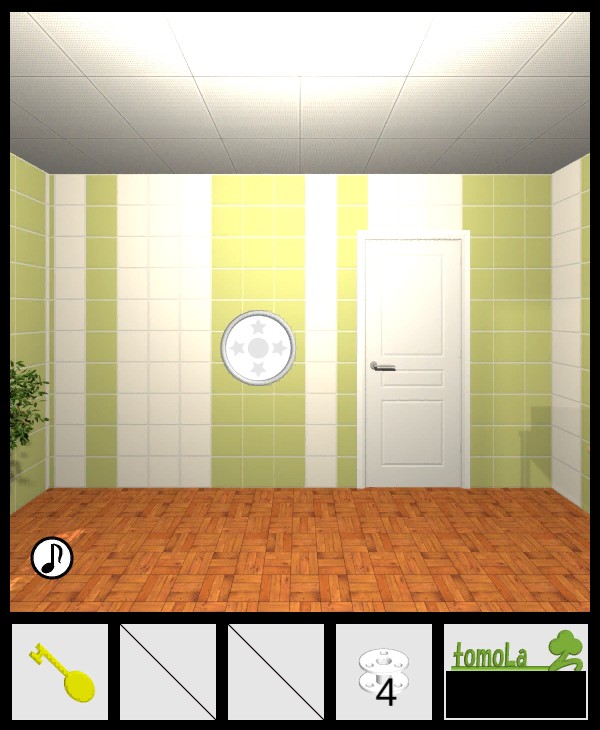Open the white door

pos(414,362)
